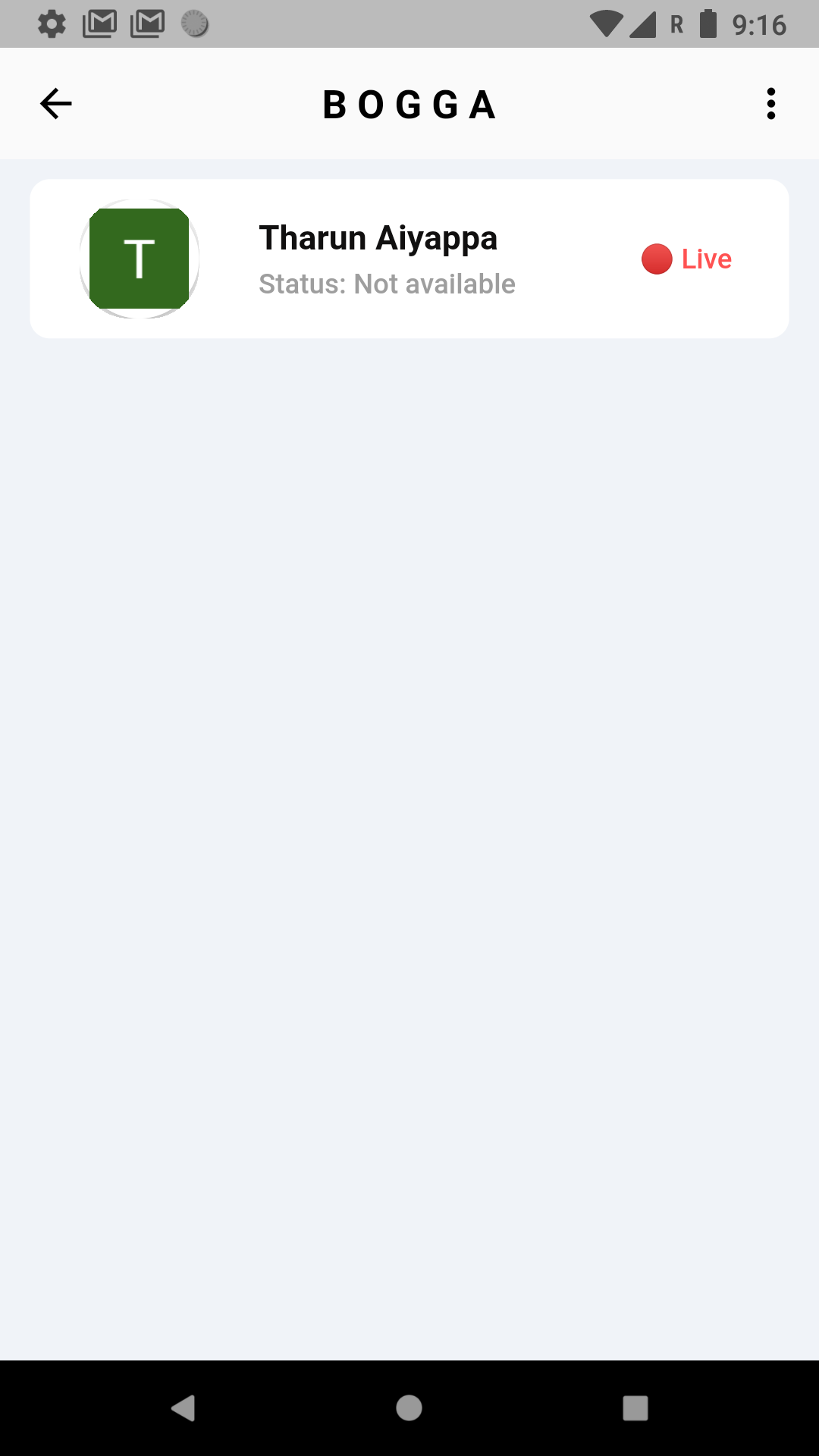Screen dimensions: 819x1456
Task: Go back using the header arrow
Action: coord(55,104)
